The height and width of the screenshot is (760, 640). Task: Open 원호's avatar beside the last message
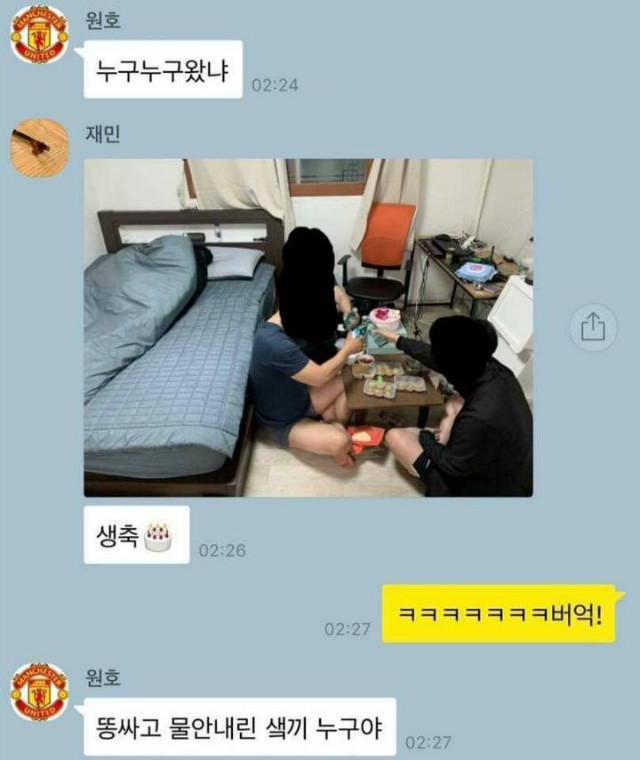(x=39, y=692)
